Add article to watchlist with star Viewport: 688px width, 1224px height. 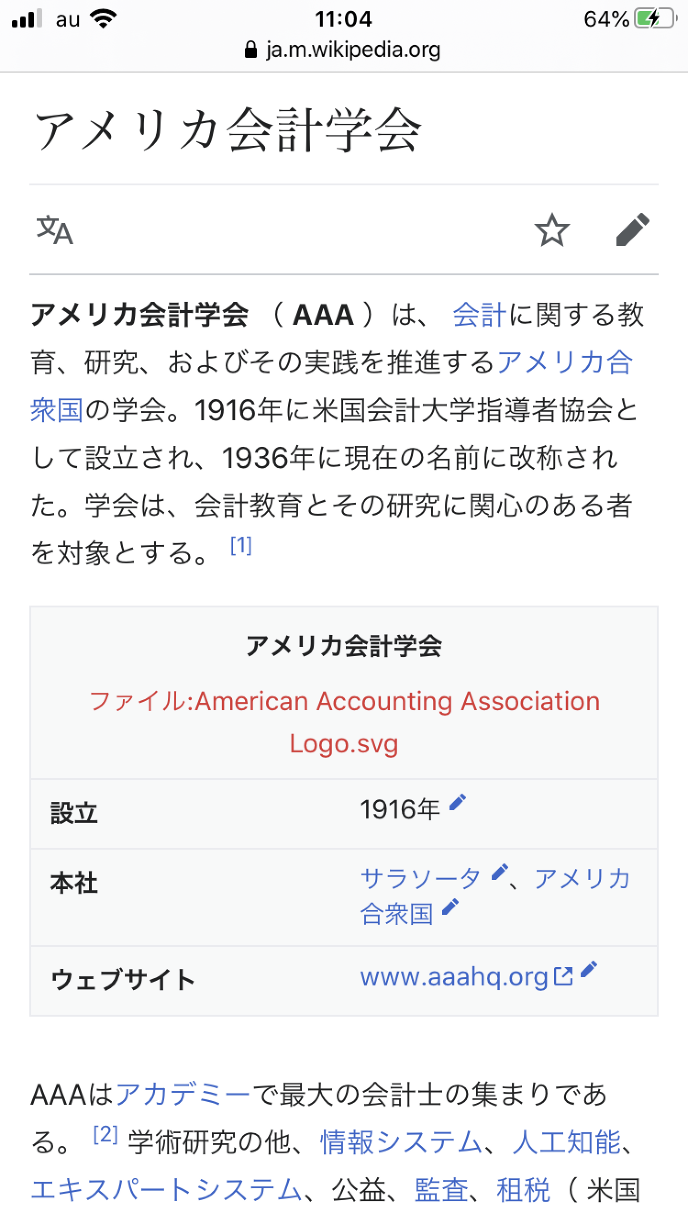[x=552, y=231]
